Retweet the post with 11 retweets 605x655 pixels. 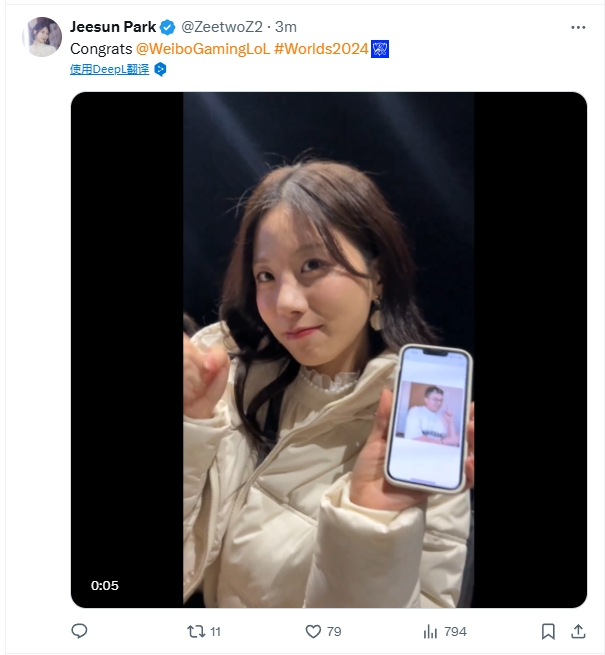point(196,631)
